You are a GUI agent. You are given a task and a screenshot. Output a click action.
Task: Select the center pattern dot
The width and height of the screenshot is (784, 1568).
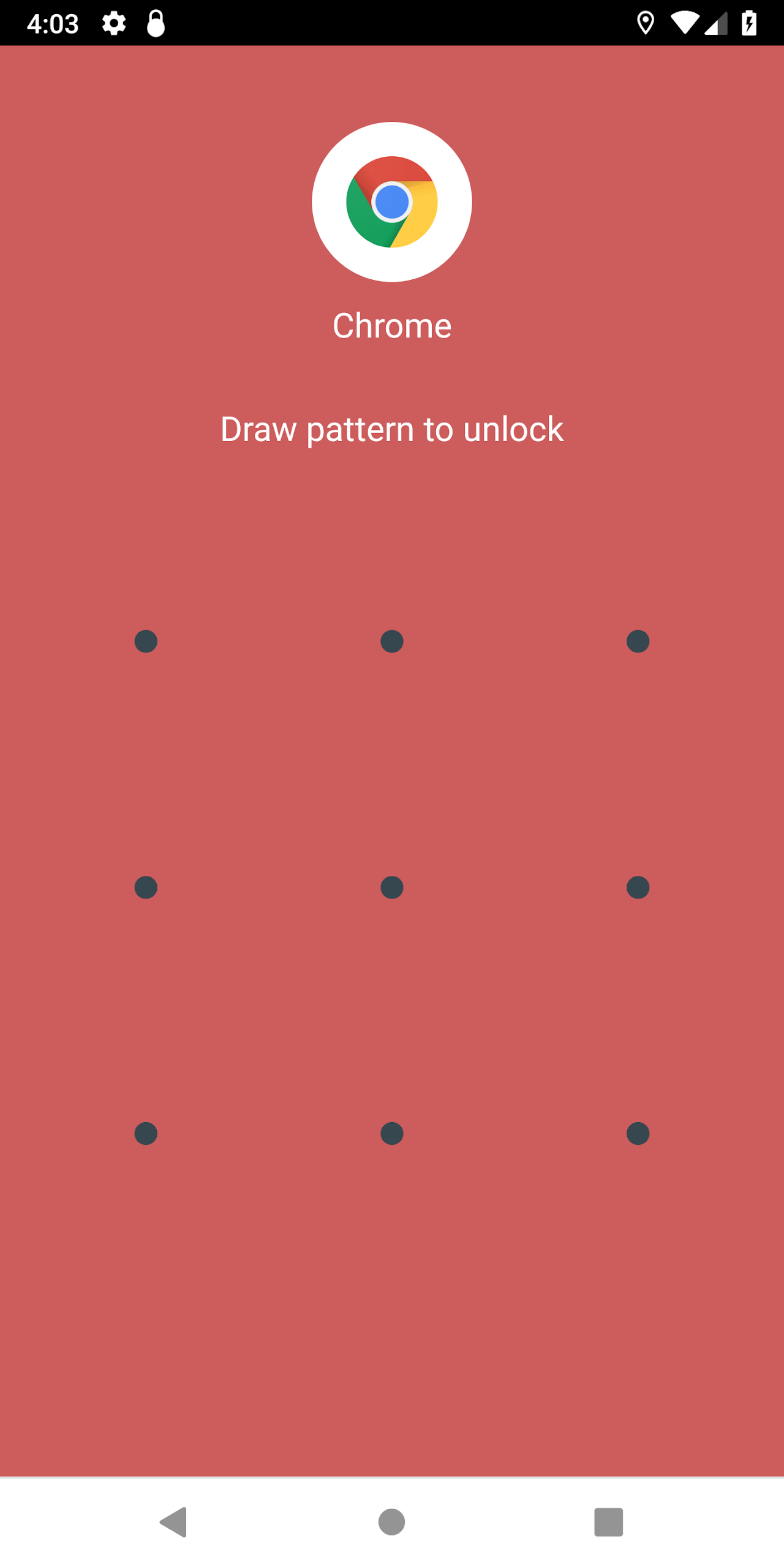[x=392, y=888]
